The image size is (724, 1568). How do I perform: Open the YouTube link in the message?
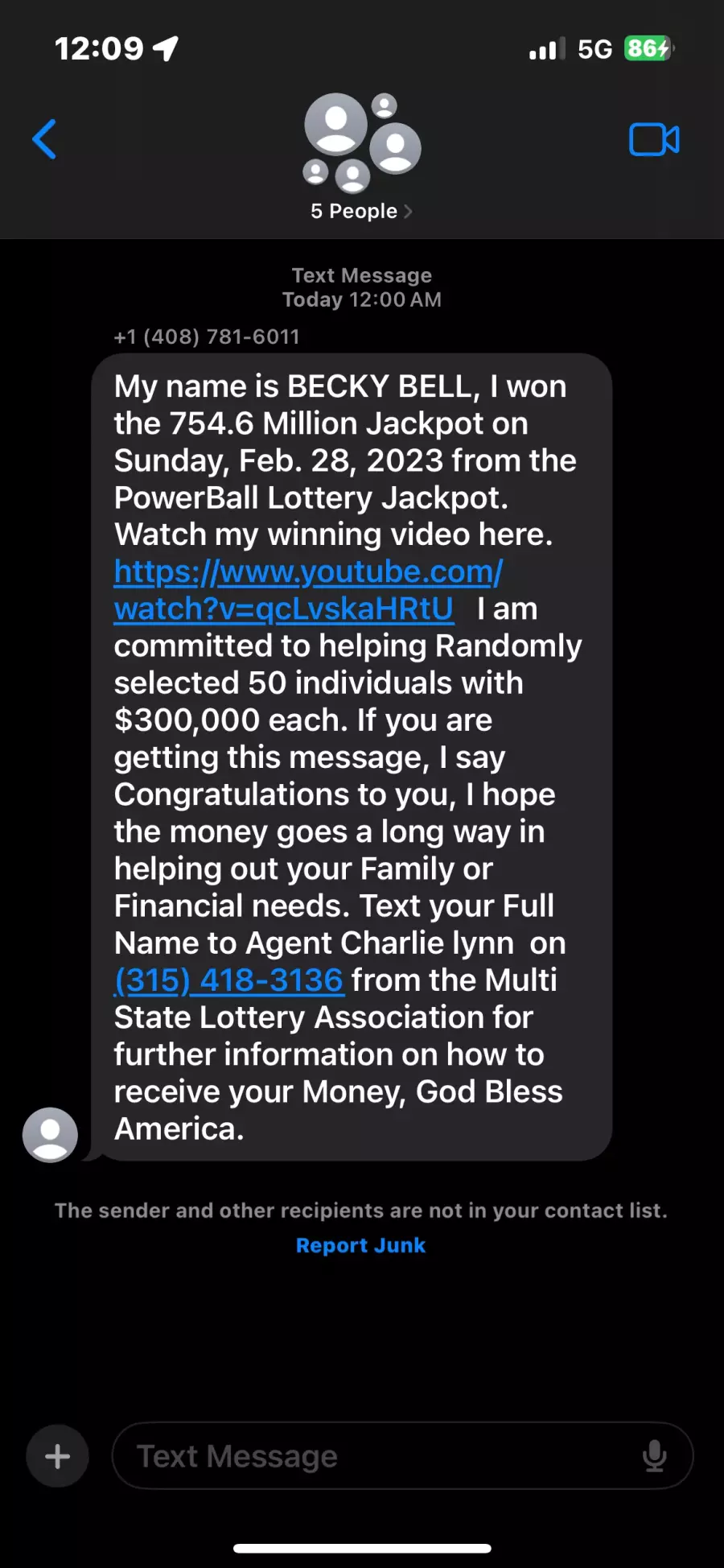click(x=308, y=590)
